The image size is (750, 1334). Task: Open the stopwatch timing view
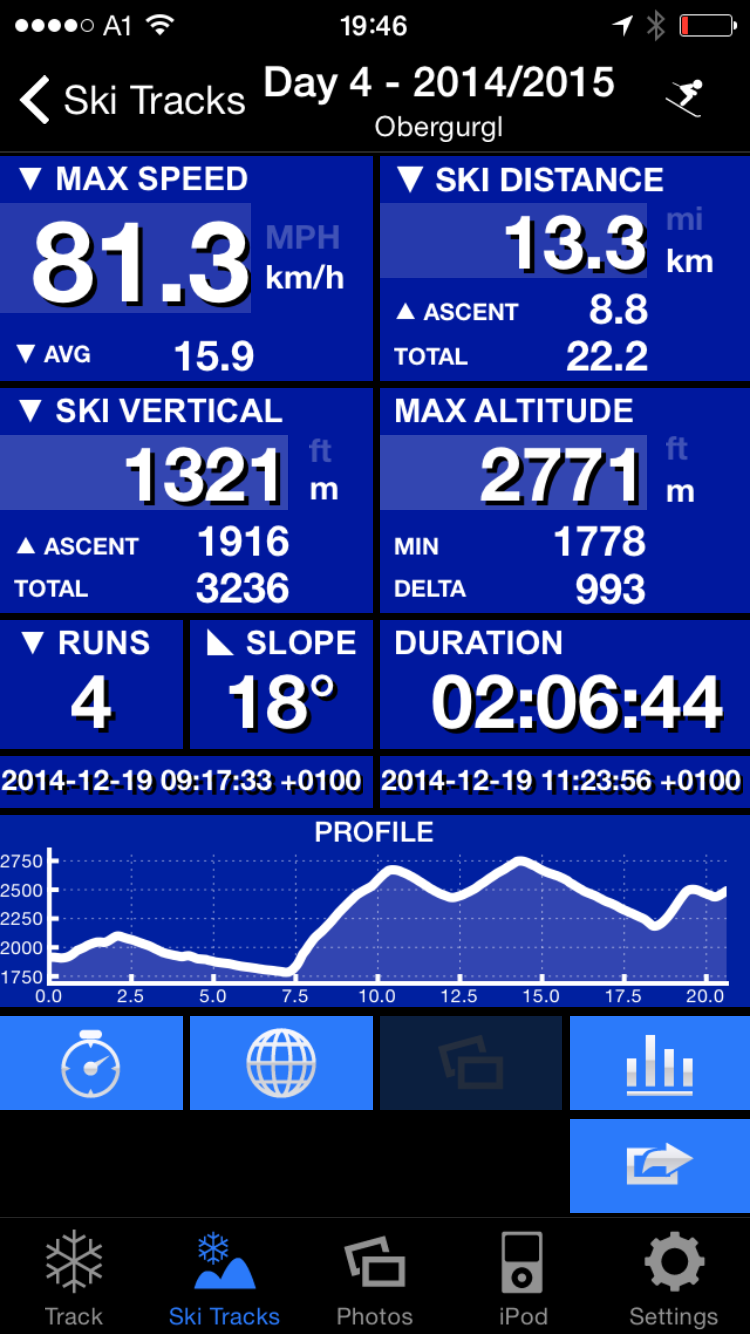(91, 1063)
